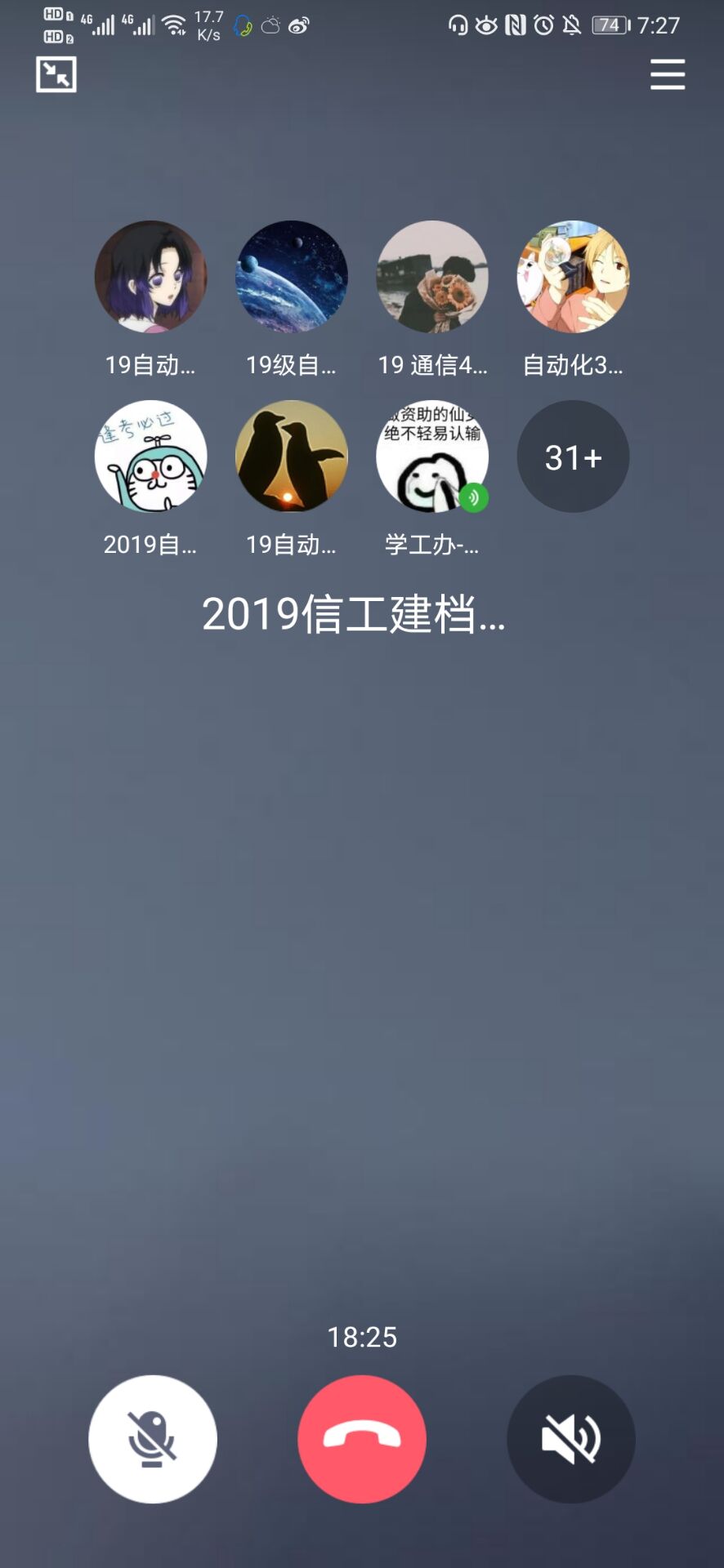Open the penguin avatar of 19自动
This screenshot has width=724, height=1568.
(x=292, y=457)
